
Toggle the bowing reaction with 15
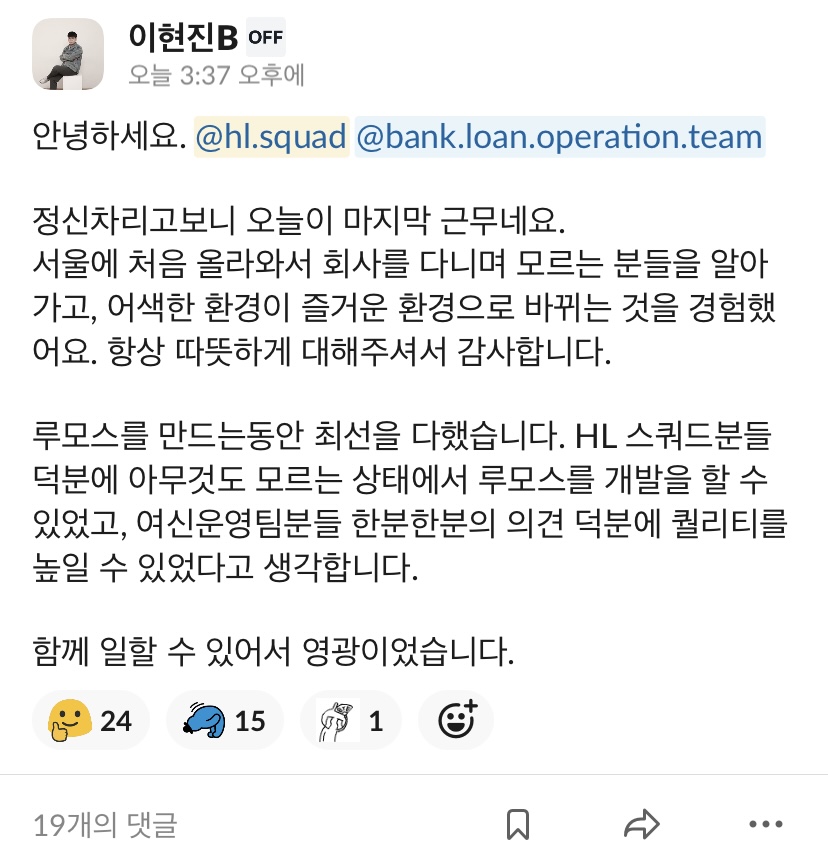[x=224, y=720]
